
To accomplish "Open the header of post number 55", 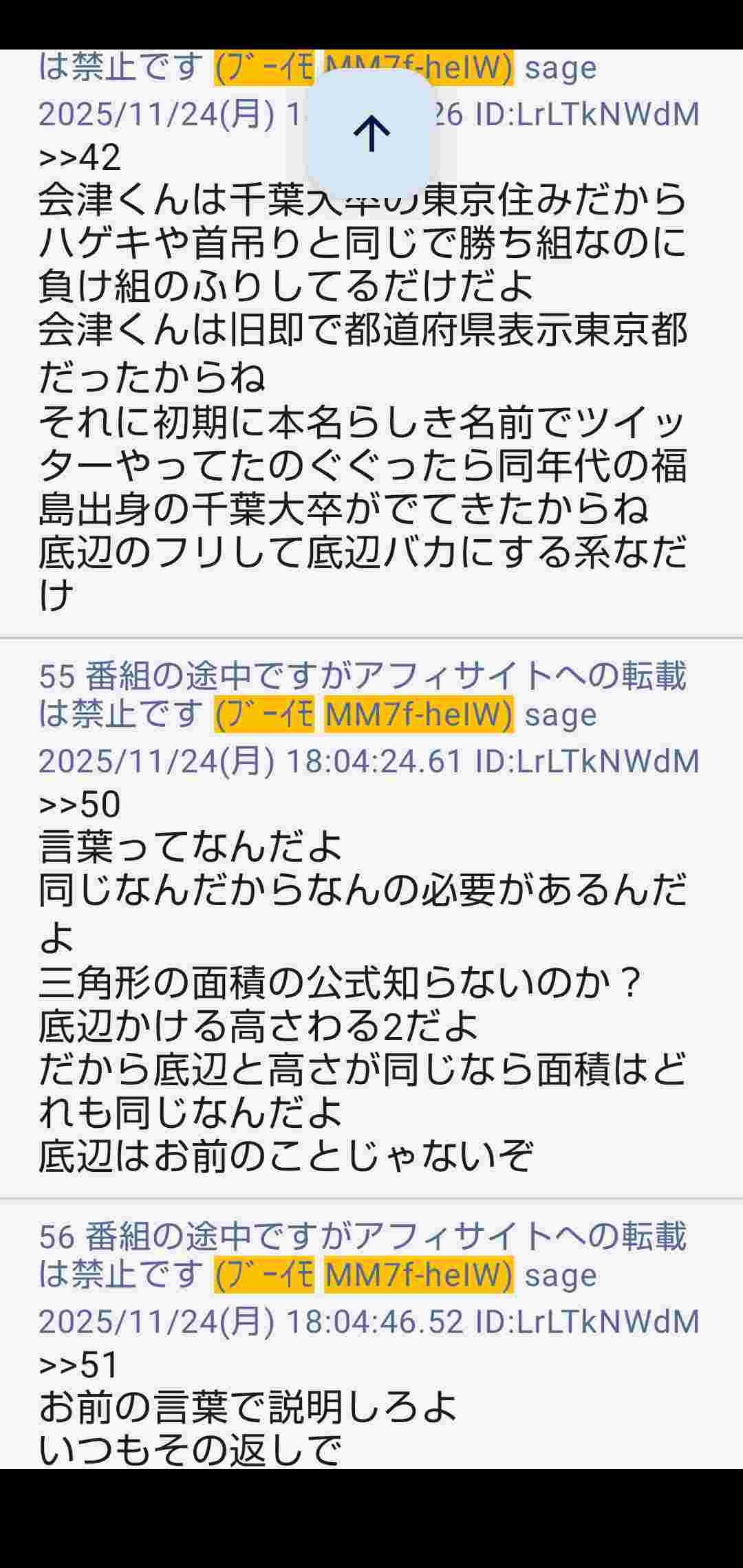I will coord(362,695).
